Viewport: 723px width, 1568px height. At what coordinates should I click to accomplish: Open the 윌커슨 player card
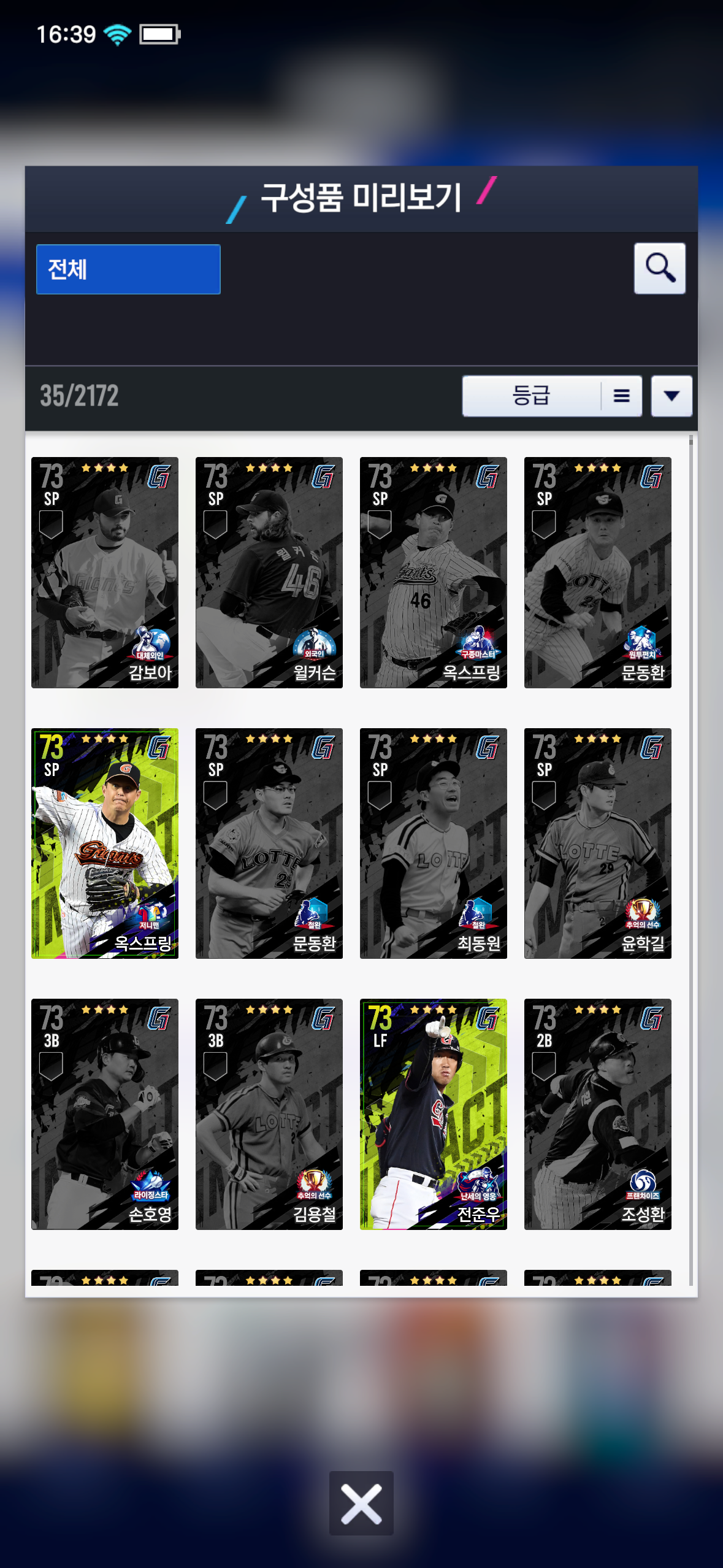coord(269,572)
